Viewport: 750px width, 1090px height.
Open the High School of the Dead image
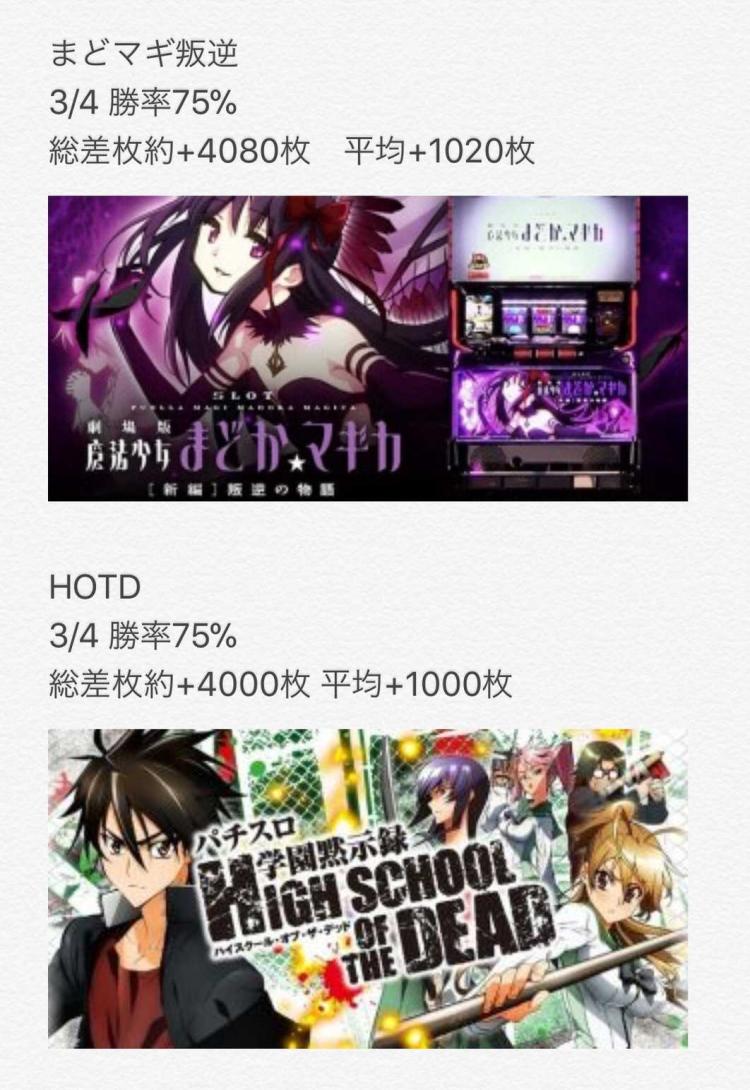point(367,888)
